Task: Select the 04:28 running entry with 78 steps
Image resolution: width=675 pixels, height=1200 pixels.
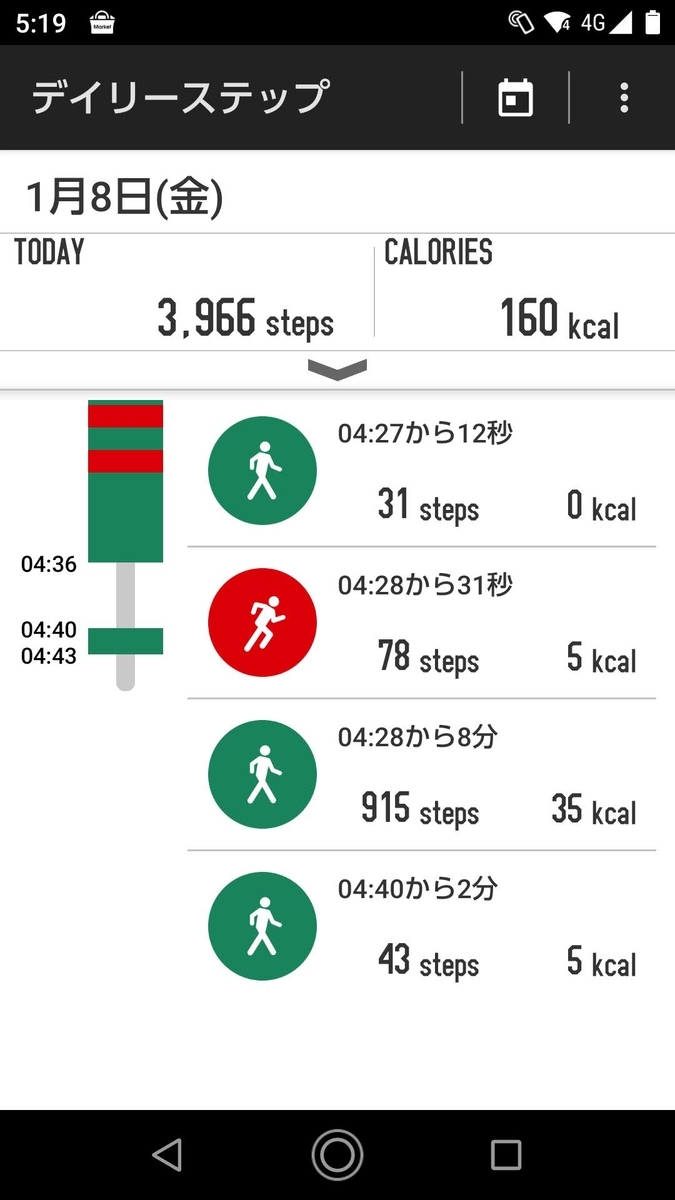Action: 422,624
